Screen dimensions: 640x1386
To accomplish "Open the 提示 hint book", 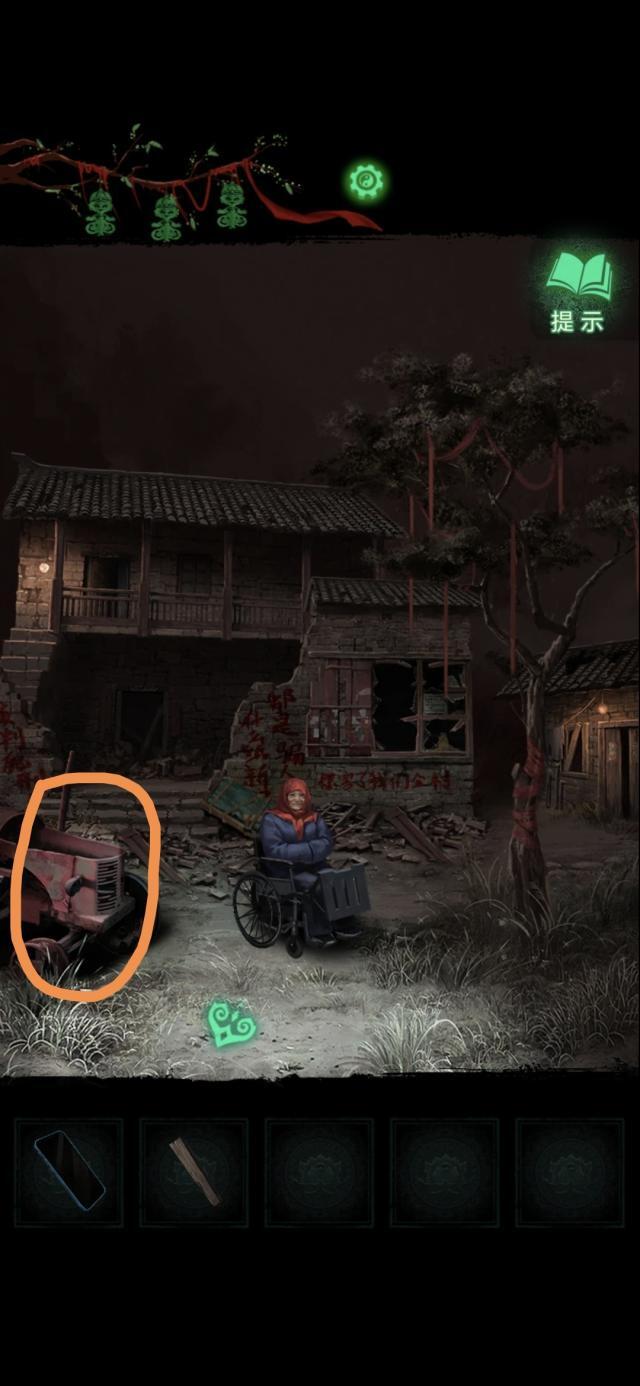I will 578,290.
